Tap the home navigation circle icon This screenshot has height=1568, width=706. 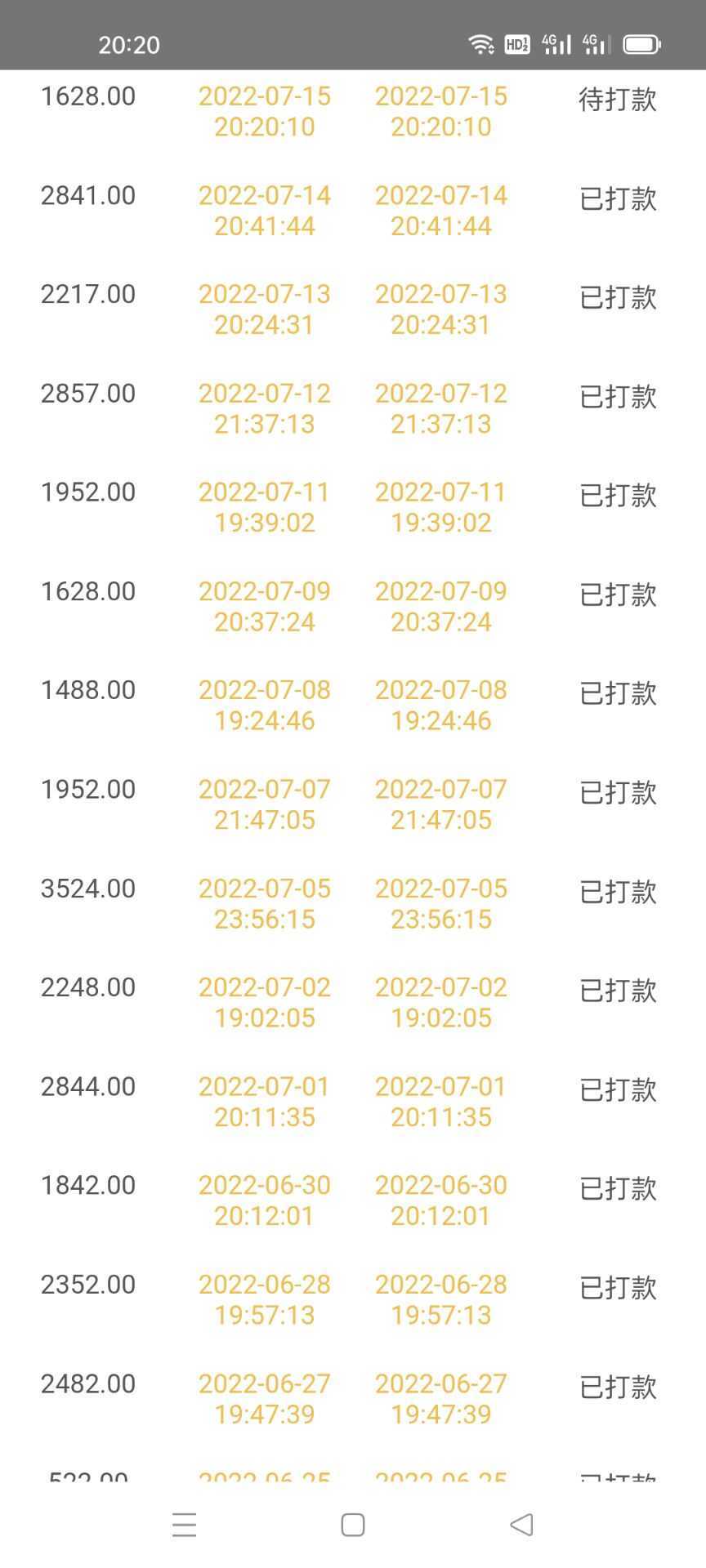(352, 1524)
